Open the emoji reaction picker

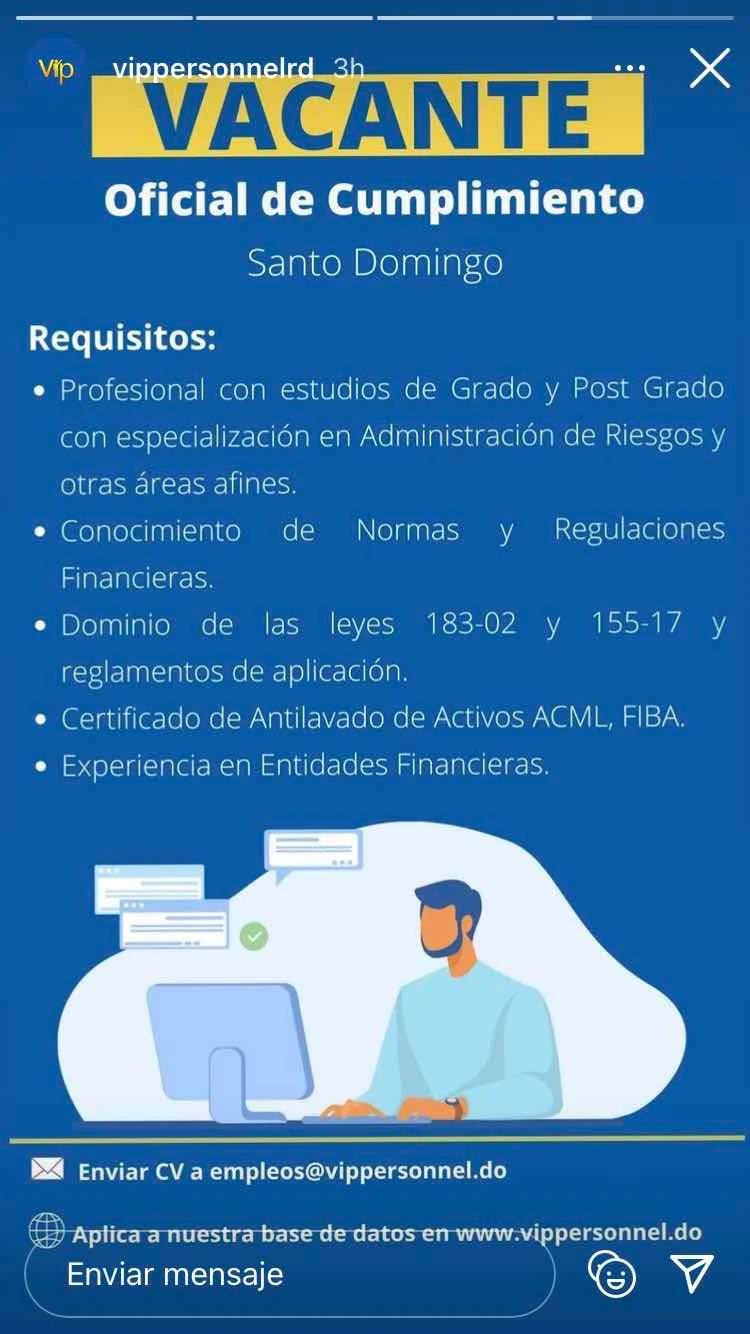[x=612, y=1274]
